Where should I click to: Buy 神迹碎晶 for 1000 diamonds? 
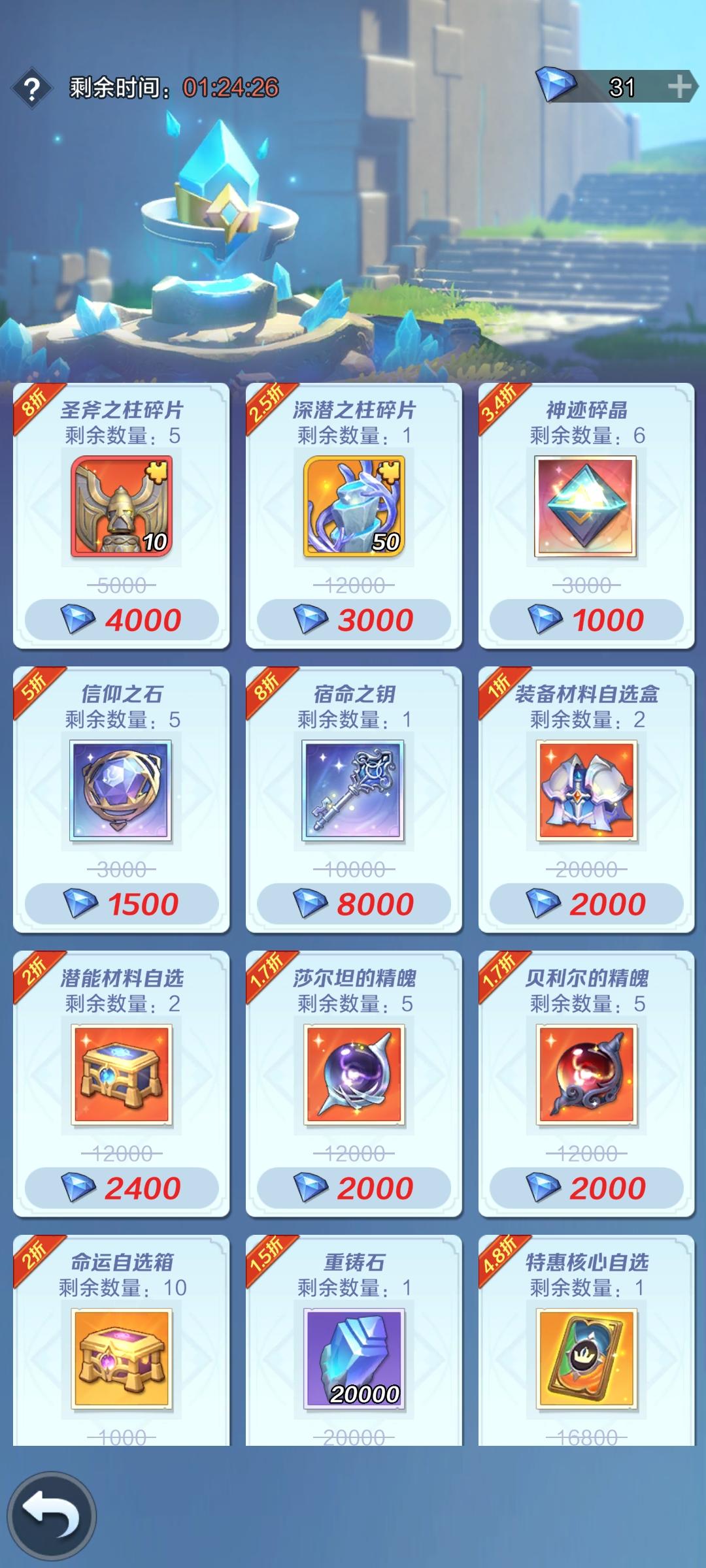pyautogui.click(x=586, y=619)
